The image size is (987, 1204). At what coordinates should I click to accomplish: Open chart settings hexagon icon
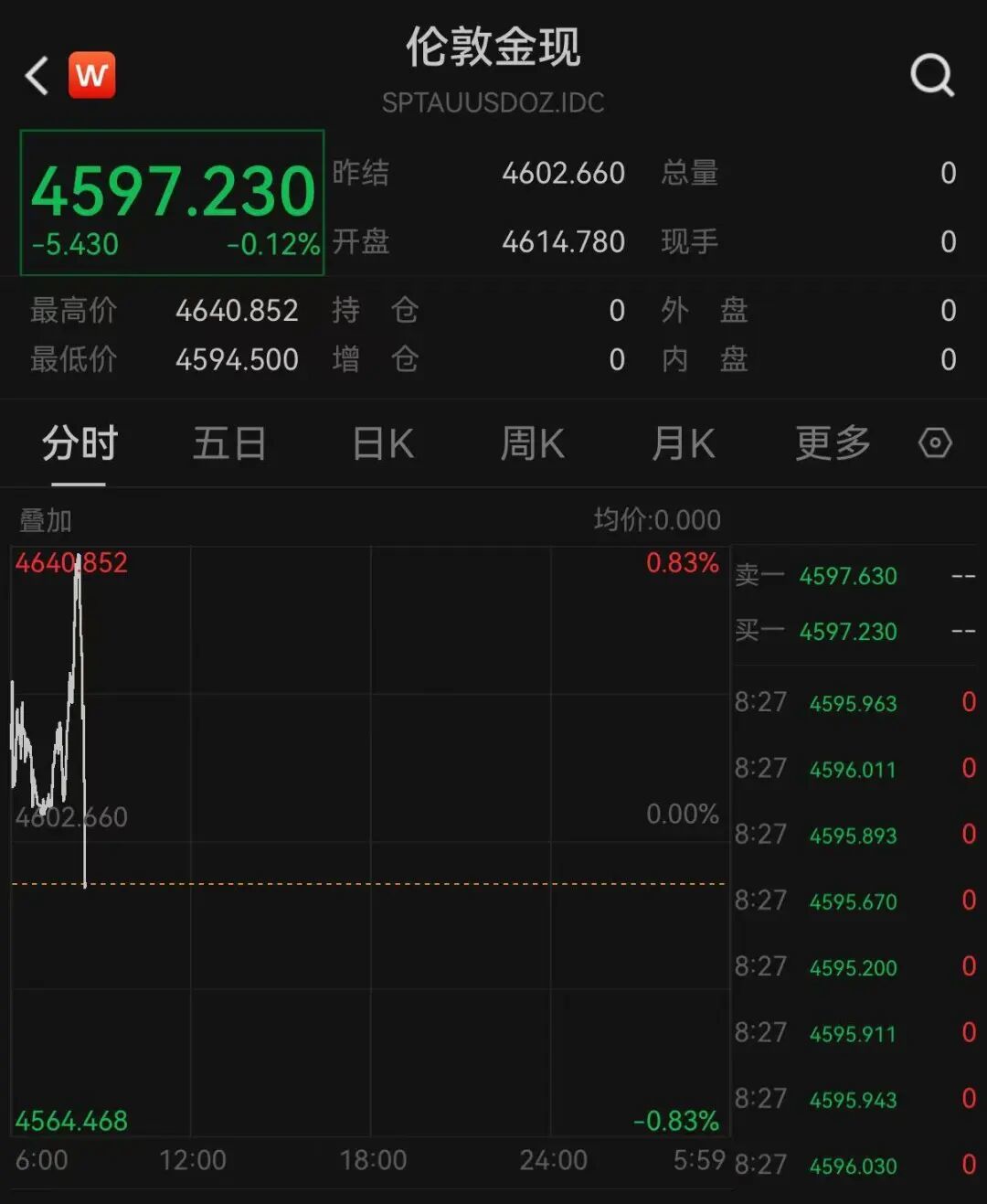pos(935,443)
